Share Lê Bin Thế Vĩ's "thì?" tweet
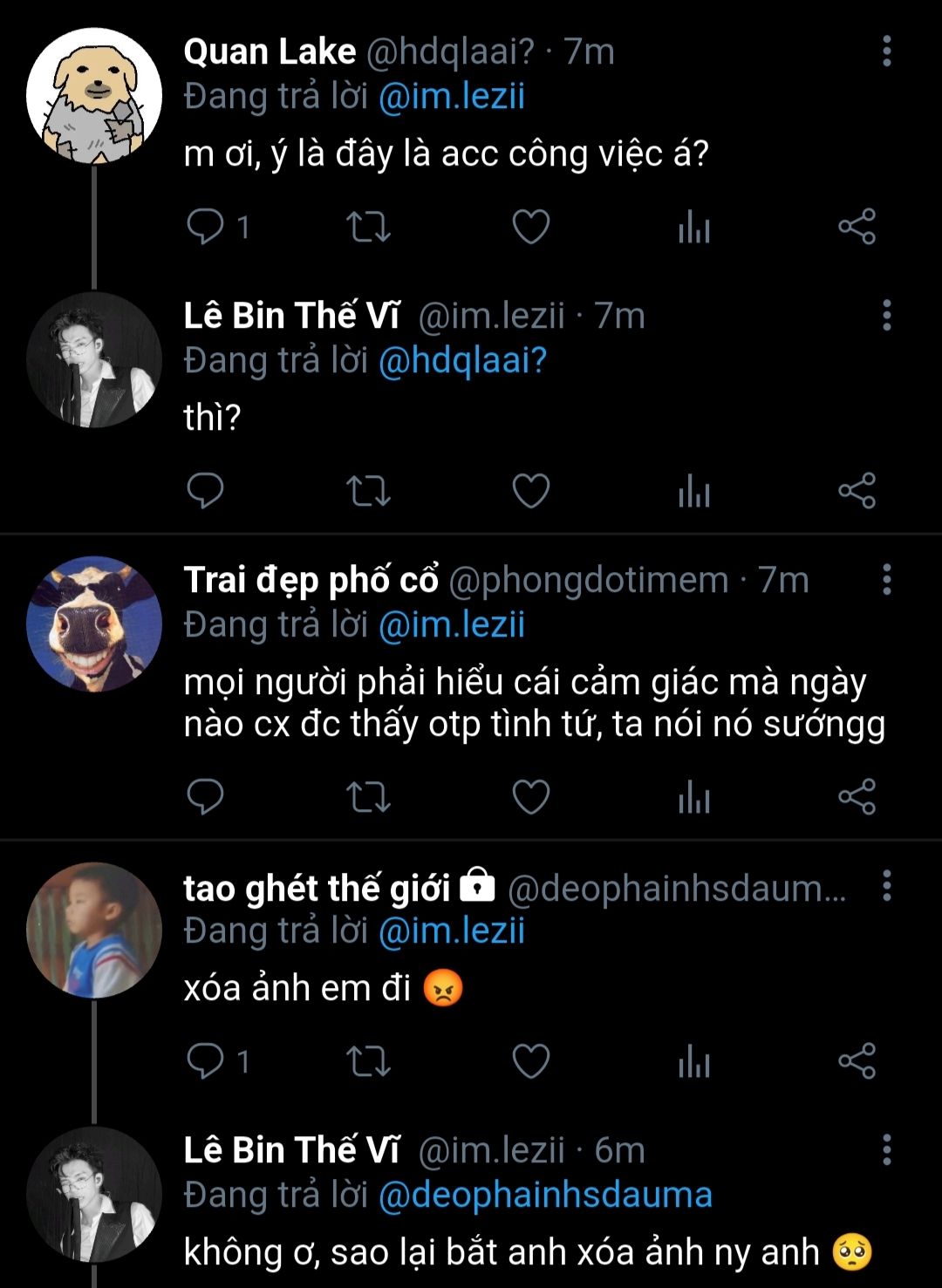Viewport: 942px width, 1288px height. (857, 491)
